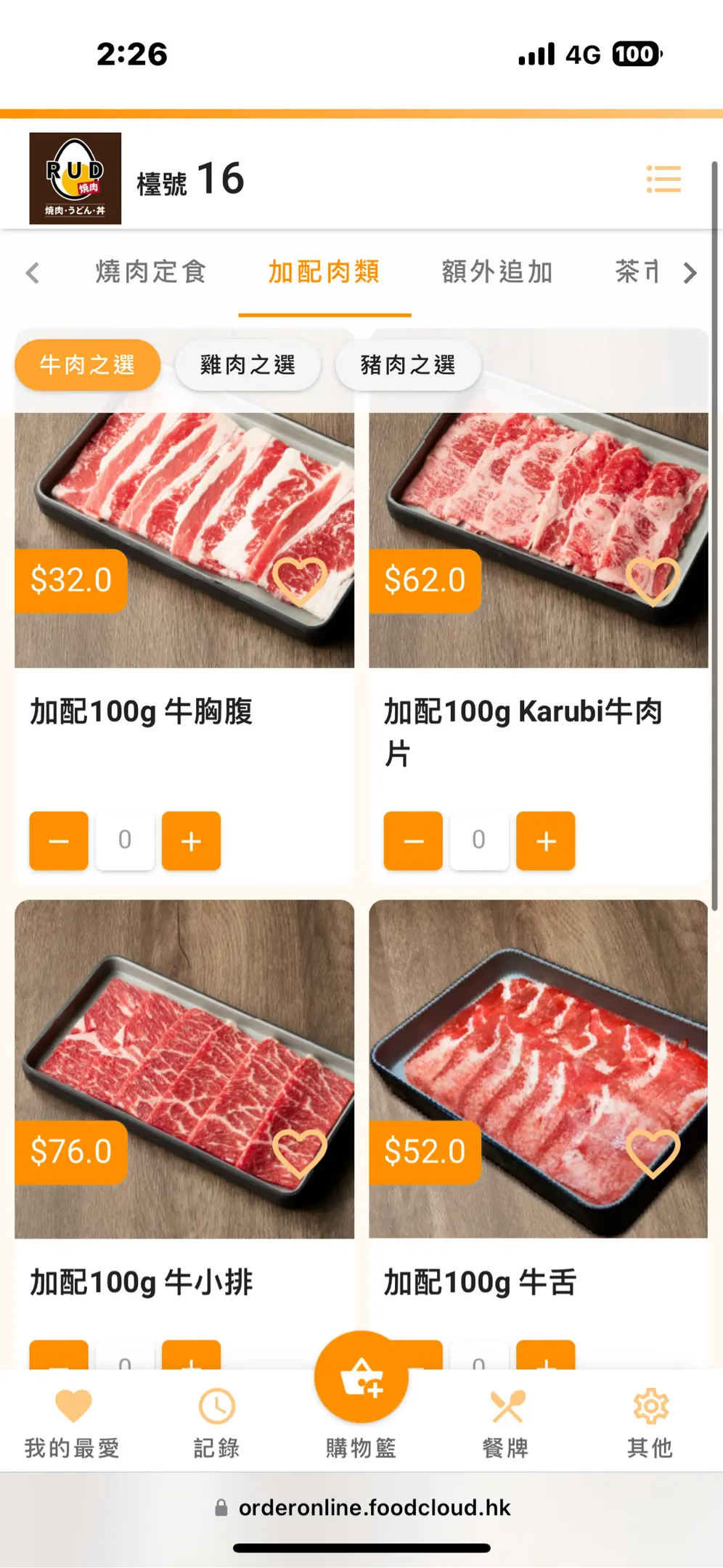Open the list menu icon beside table number
This screenshot has height=1568, width=723.
pyautogui.click(x=663, y=179)
